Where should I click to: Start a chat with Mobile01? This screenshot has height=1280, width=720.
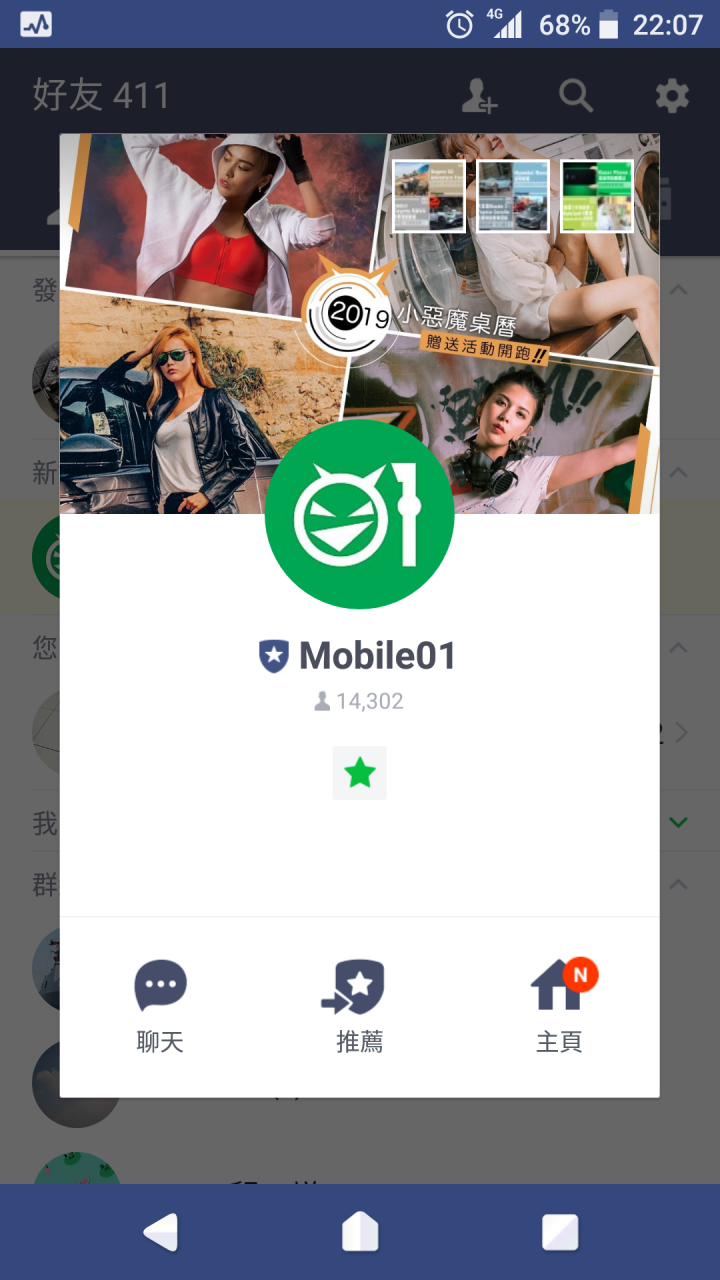click(x=160, y=1005)
